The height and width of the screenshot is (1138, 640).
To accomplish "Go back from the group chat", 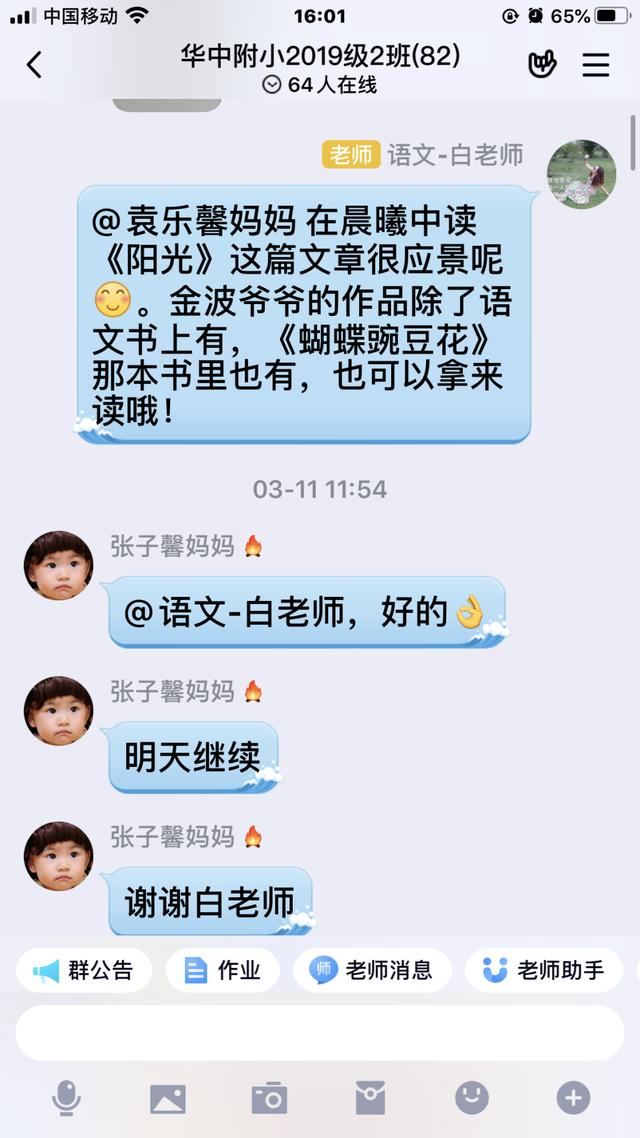I will pyautogui.click(x=34, y=66).
